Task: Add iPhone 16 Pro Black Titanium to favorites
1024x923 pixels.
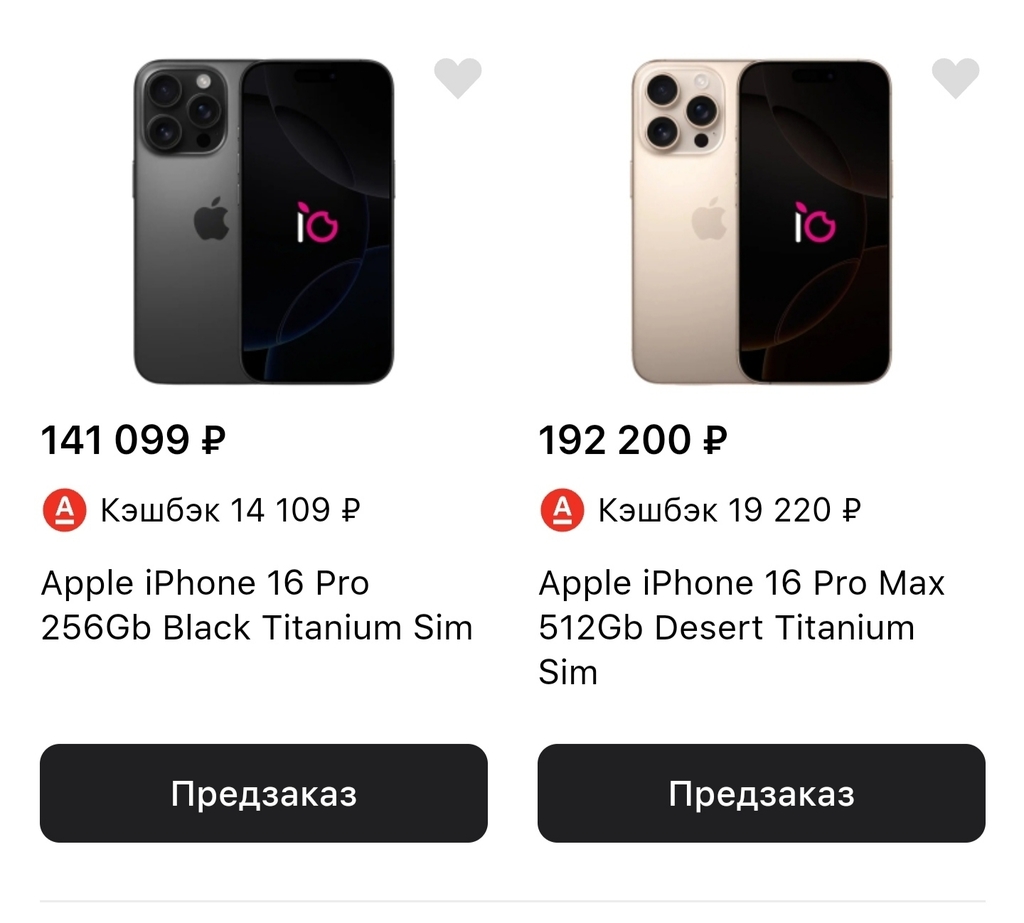Action: pos(457,78)
